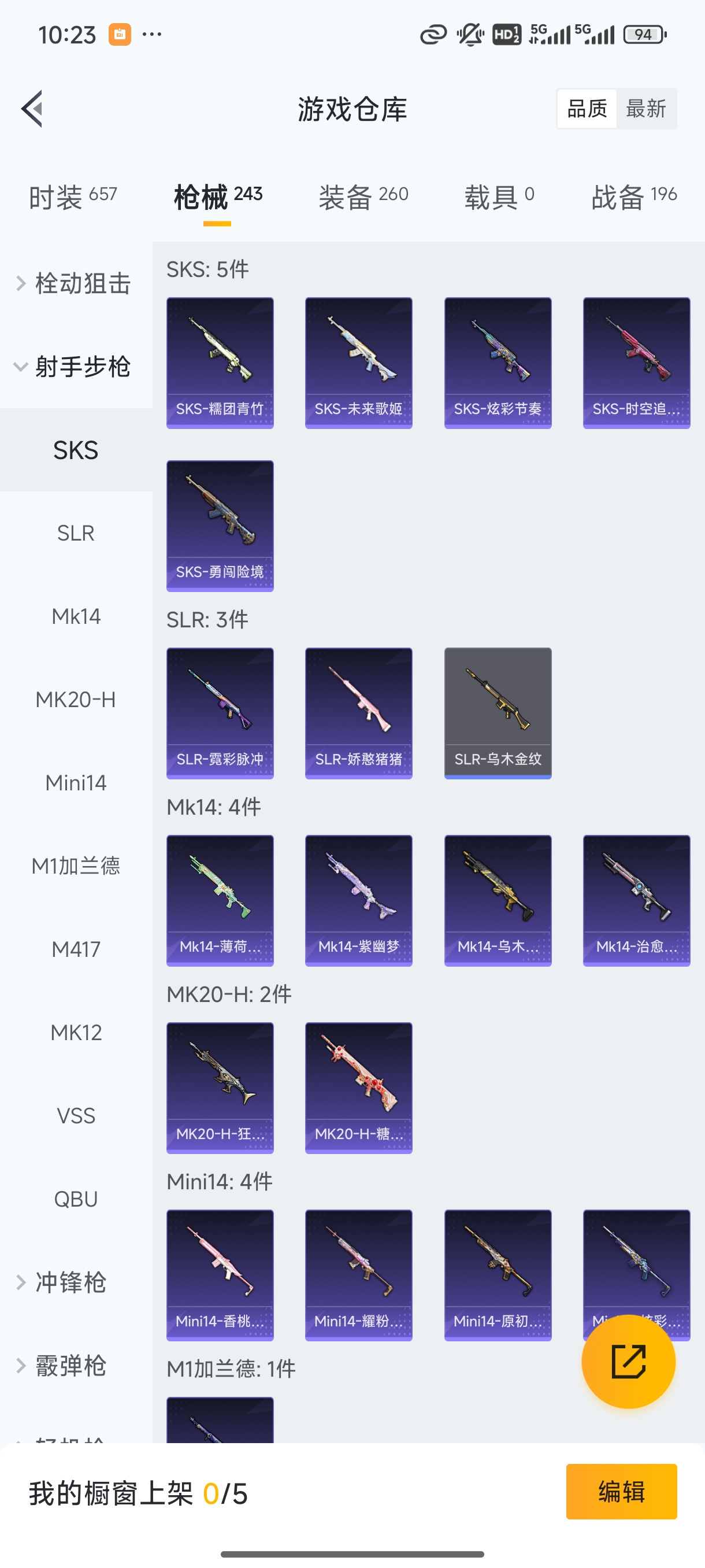
Task: Tap the orange floating share button
Action: pos(628,1362)
